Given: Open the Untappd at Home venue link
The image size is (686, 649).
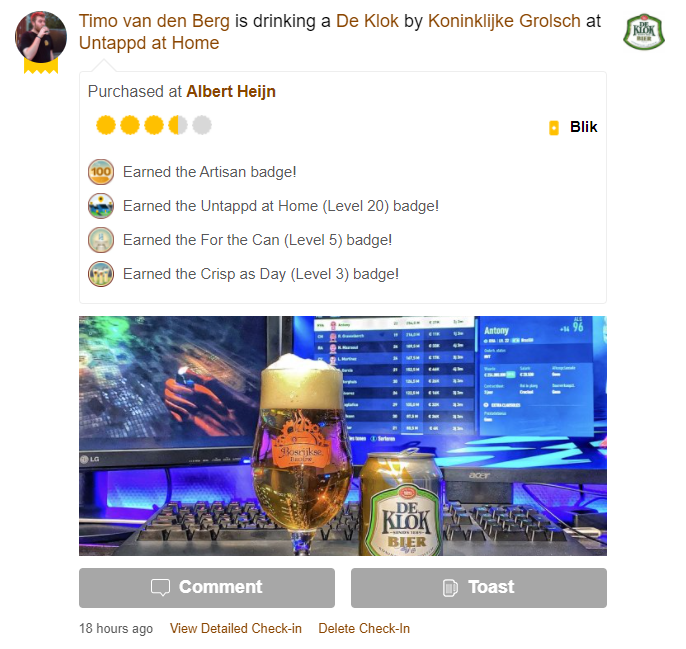Looking at the screenshot, I should click(149, 43).
